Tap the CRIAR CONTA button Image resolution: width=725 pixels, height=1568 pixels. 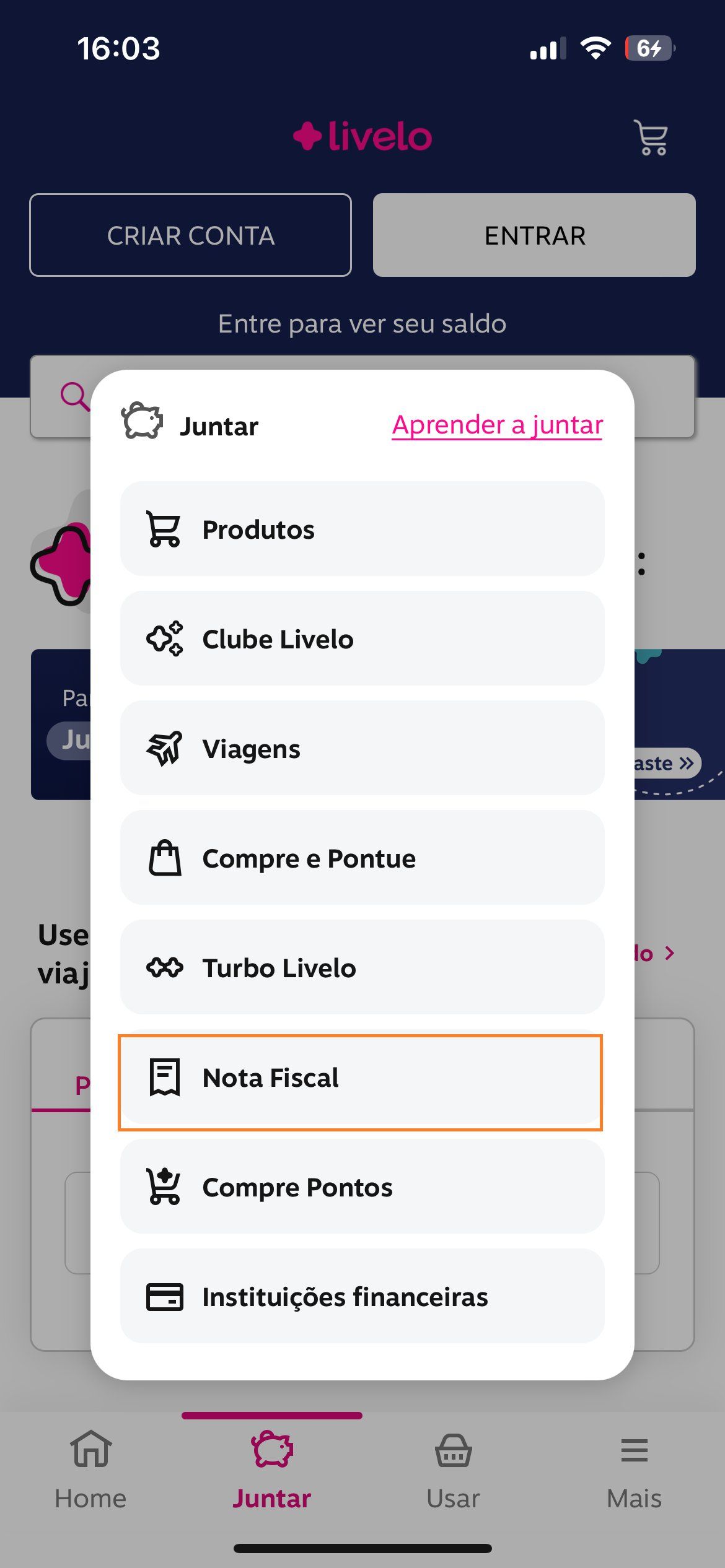(x=190, y=235)
